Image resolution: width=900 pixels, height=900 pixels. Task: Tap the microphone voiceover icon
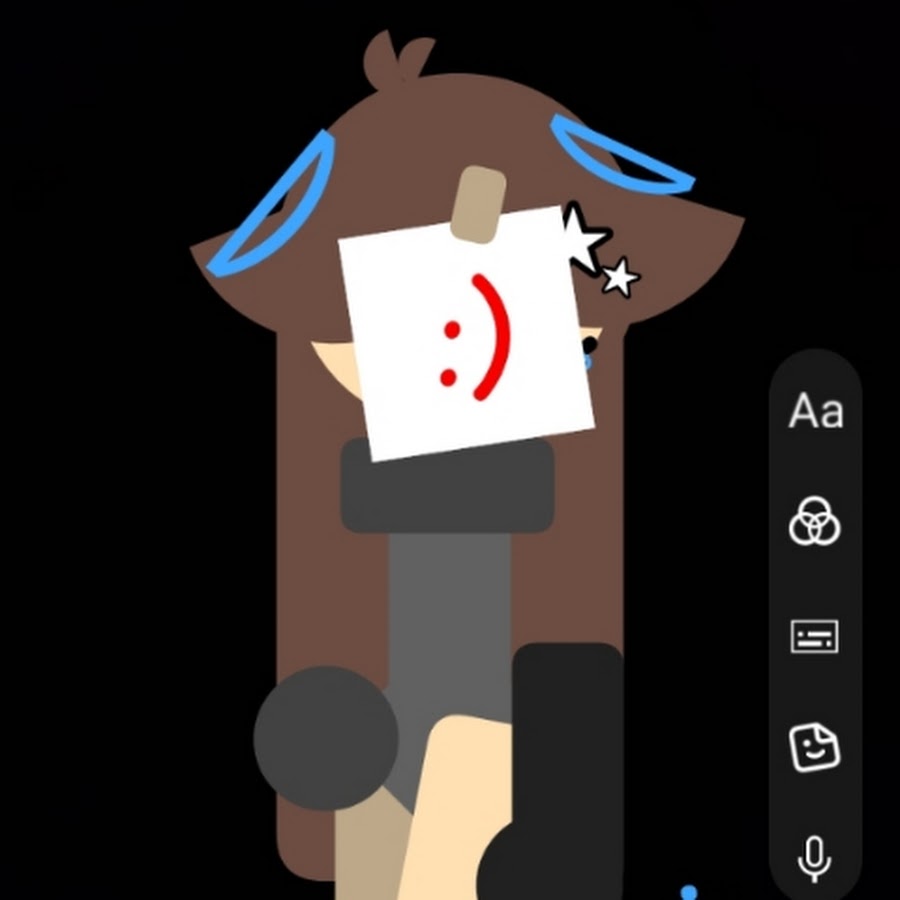tap(815, 857)
